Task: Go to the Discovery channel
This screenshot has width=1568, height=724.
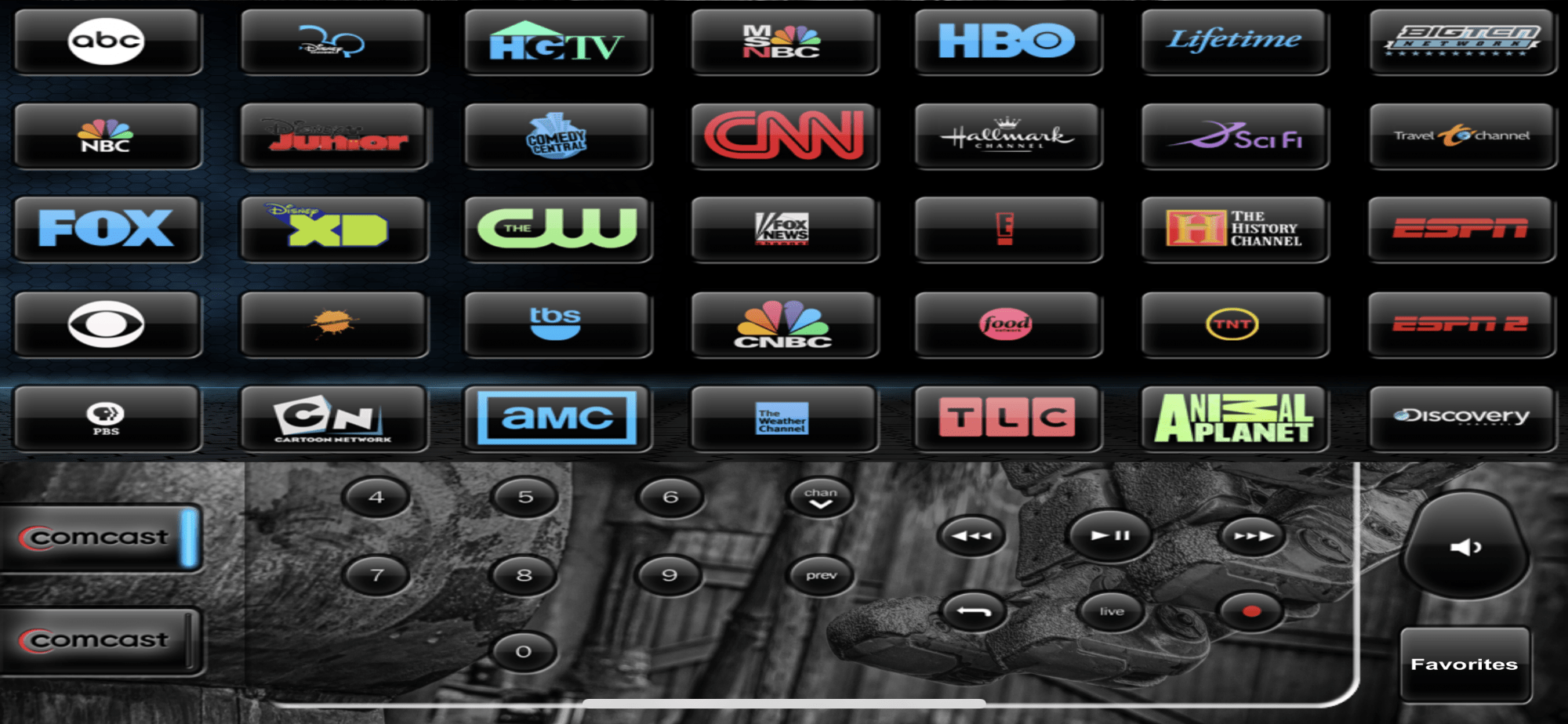Action: (1461, 418)
